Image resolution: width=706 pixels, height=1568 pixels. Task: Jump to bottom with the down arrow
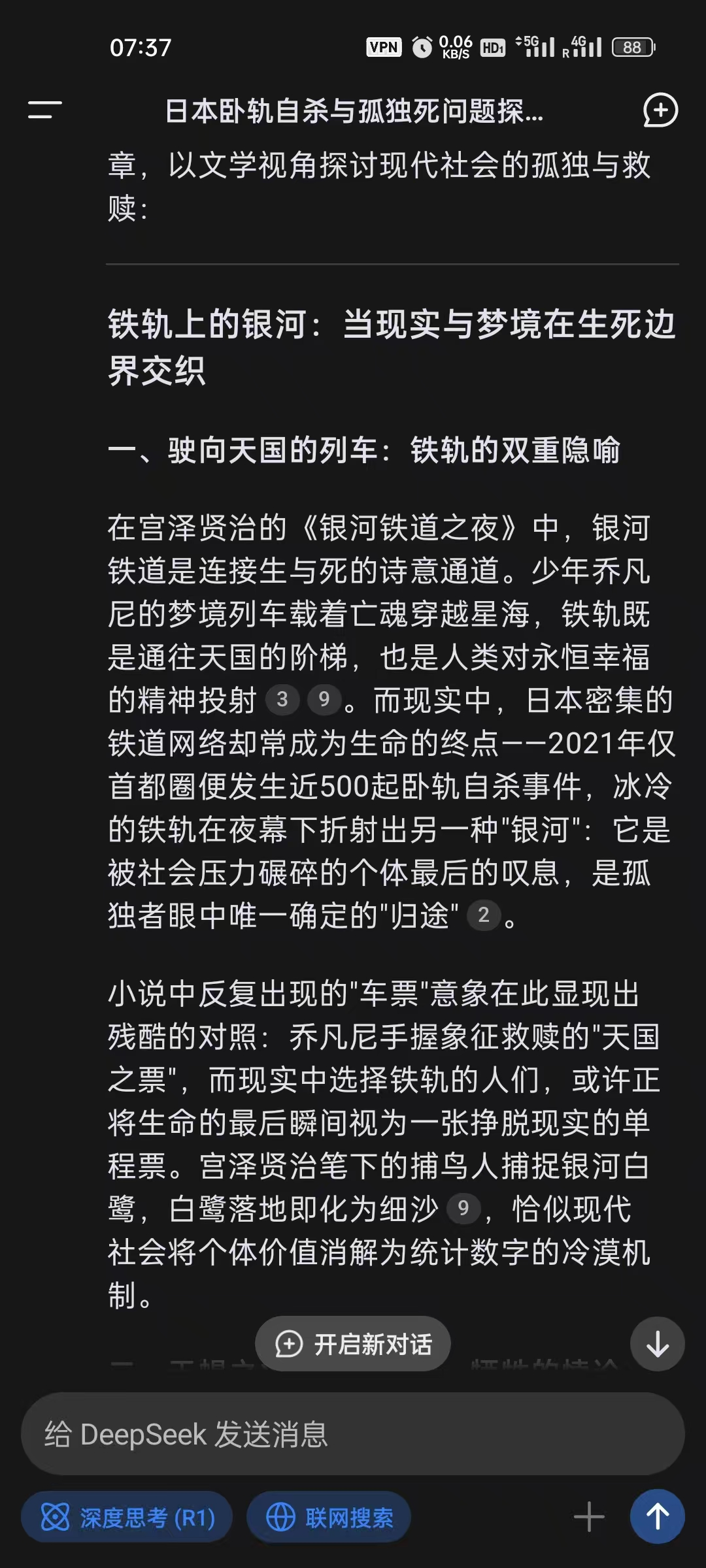click(657, 1344)
